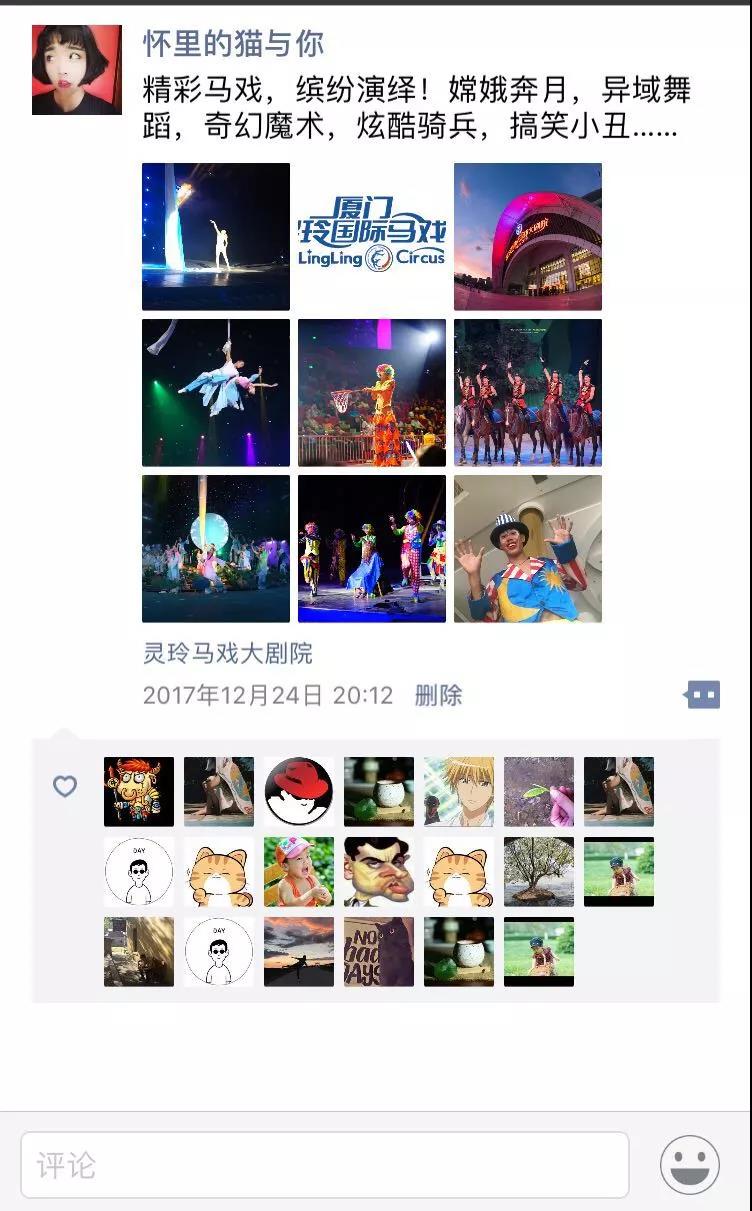Open the baby in pink hat liker's profile
The width and height of the screenshot is (752, 1211).
pos(299,872)
